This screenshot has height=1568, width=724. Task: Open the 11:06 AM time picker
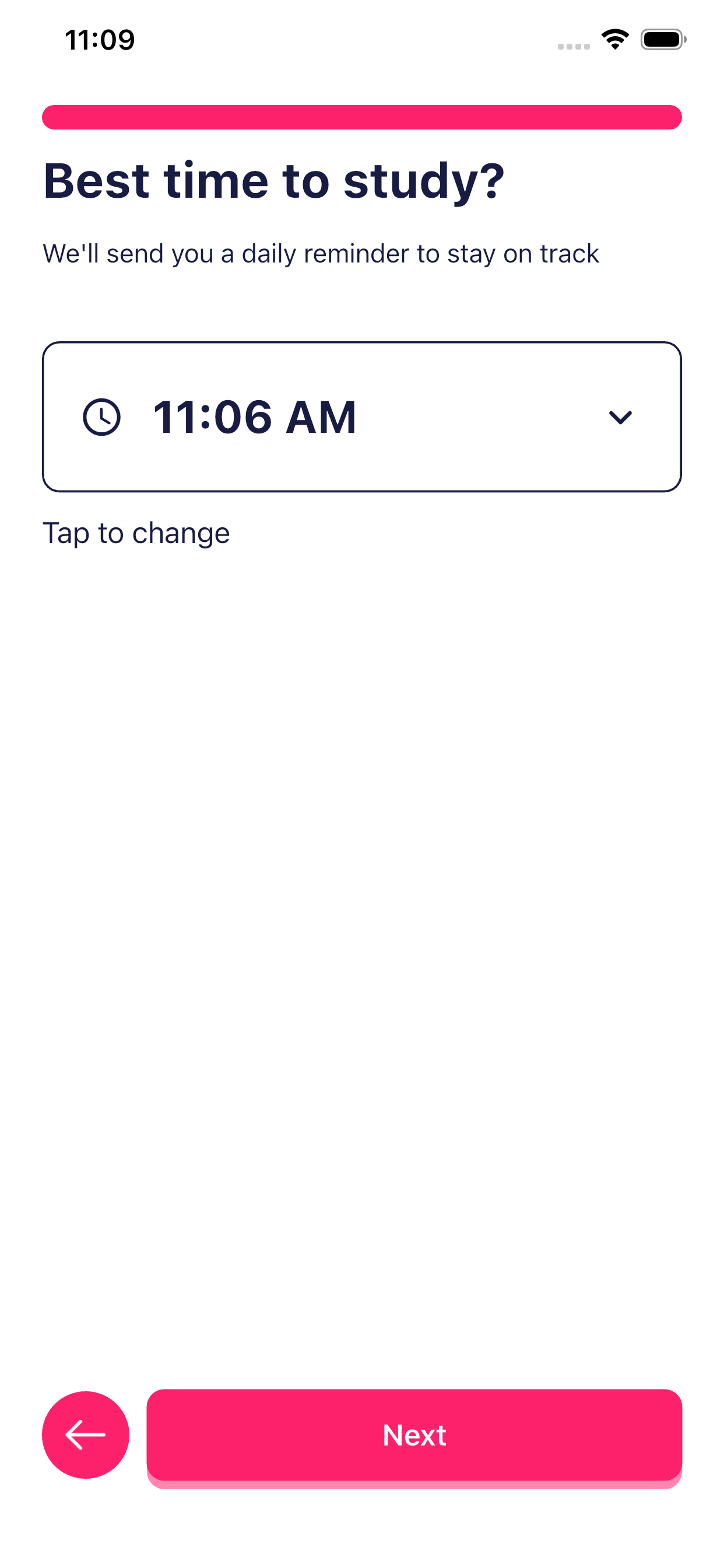click(x=361, y=417)
